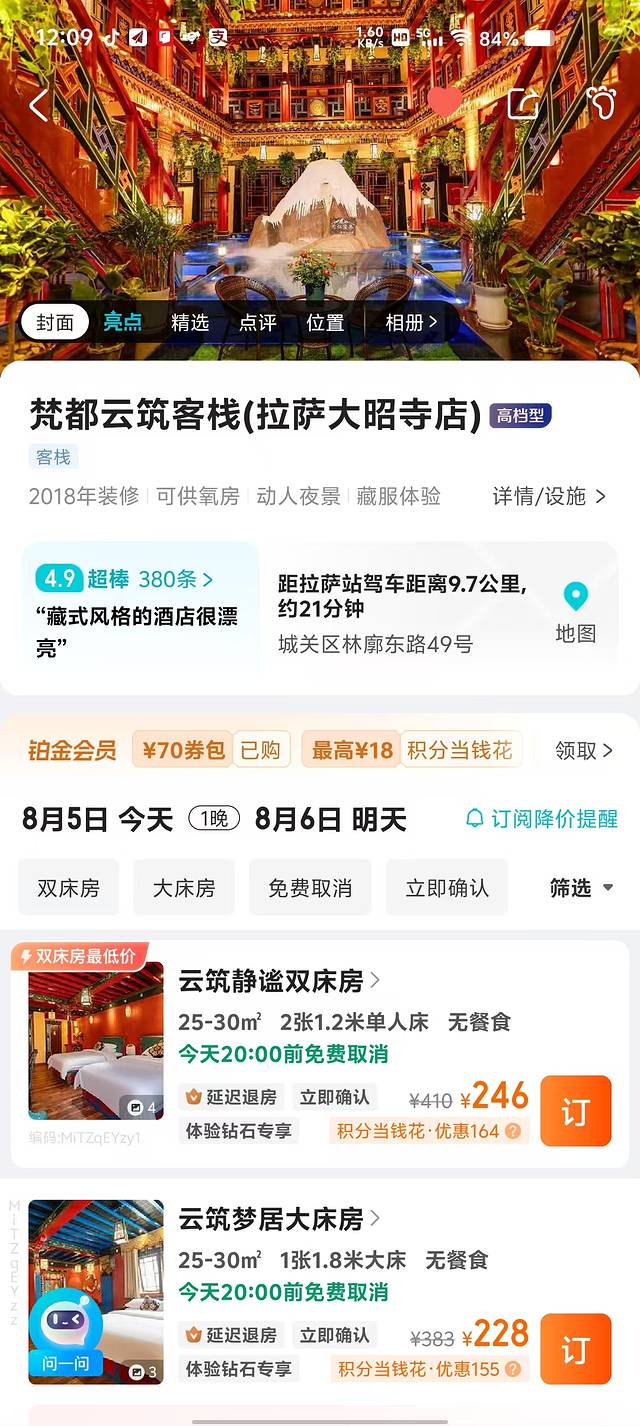Change the 8月5日 to 8月6日 stay dates
This screenshot has width=640, height=1426.
pyautogui.click(x=214, y=819)
